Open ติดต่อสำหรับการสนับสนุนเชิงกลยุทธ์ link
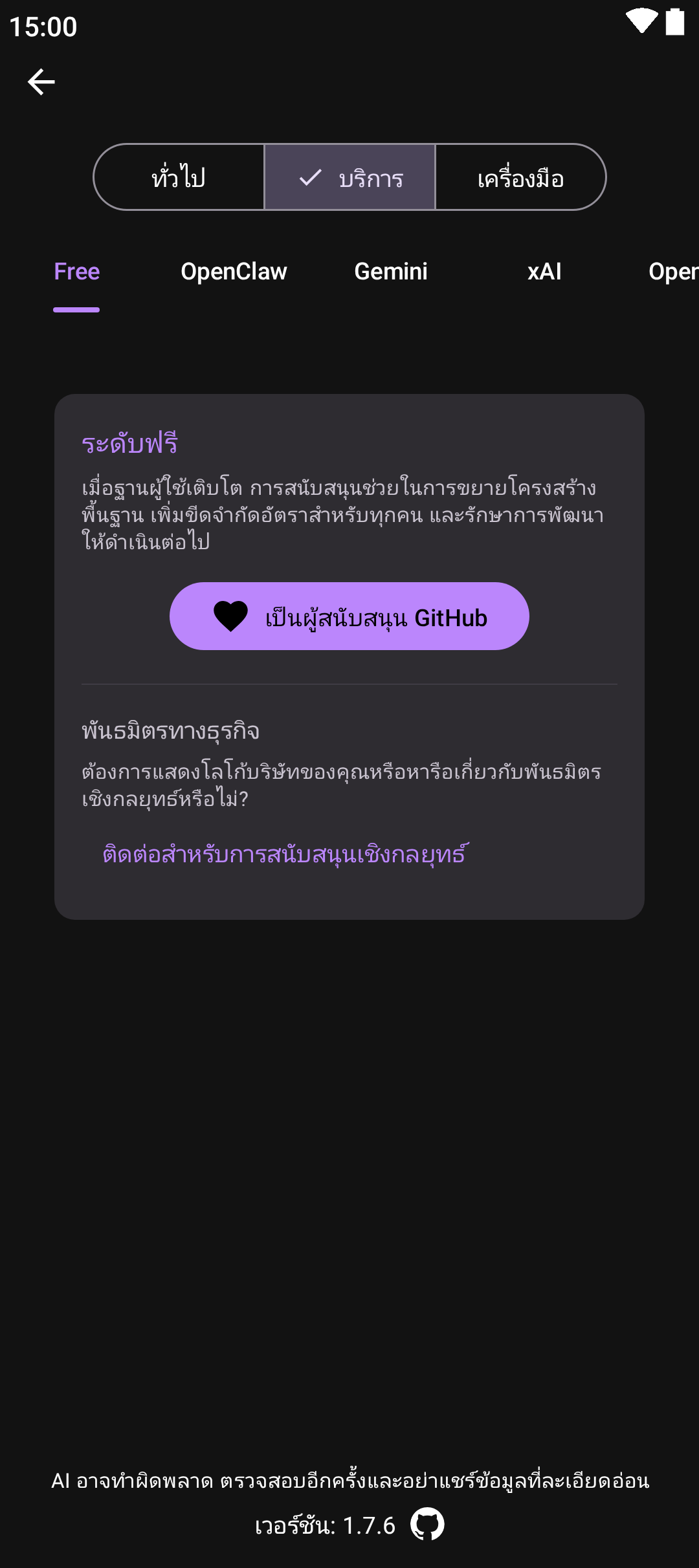The height and width of the screenshot is (1568, 699). click(283, 855)
